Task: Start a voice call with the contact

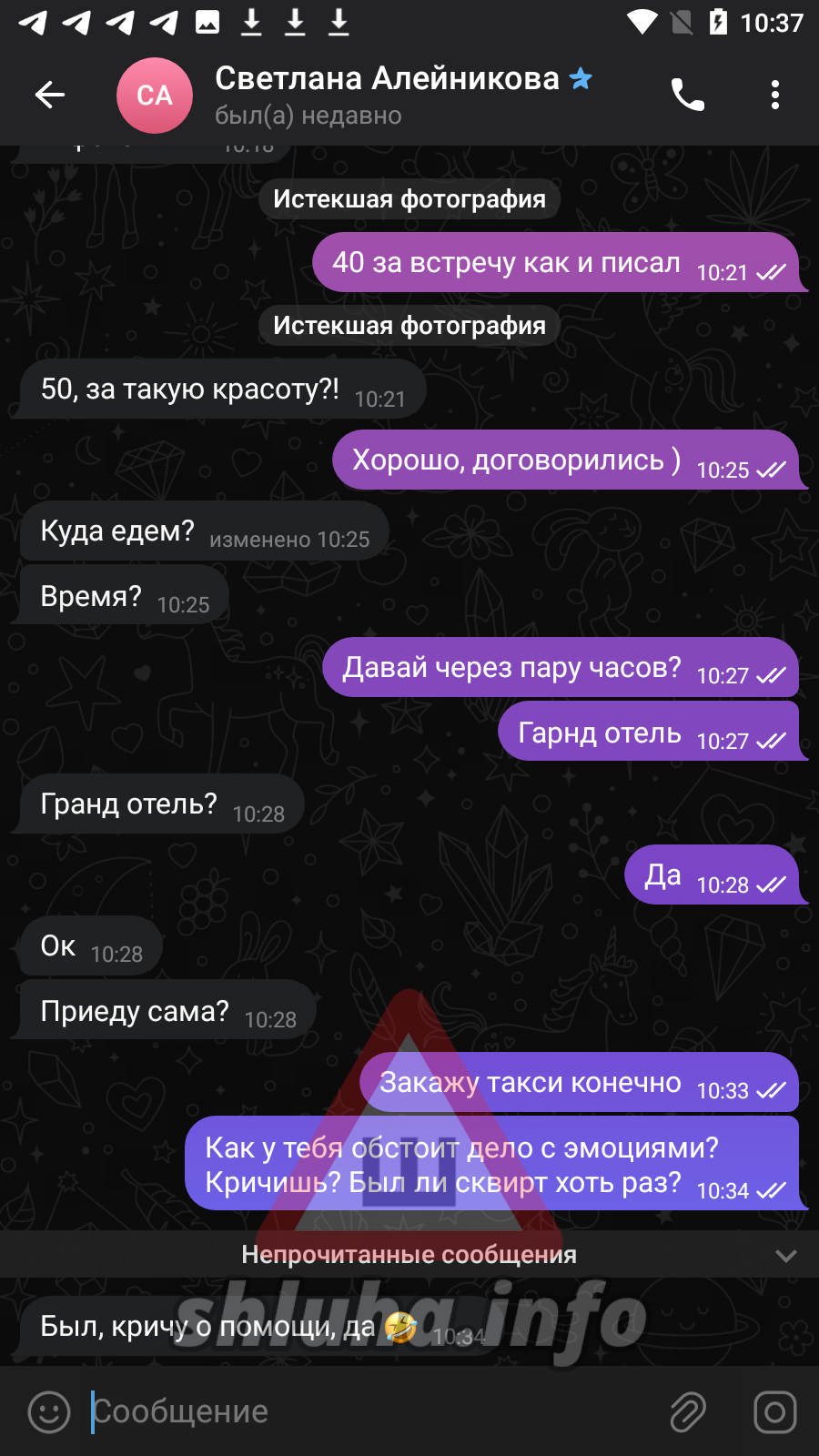Action: (x=688, y=95)
